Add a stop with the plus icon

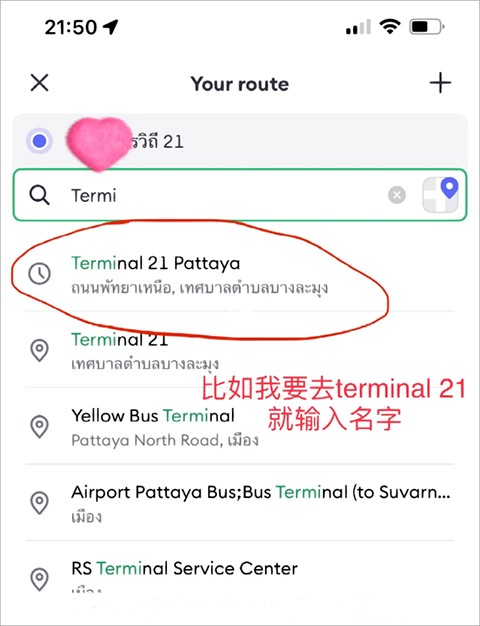[x=440, y=83]
